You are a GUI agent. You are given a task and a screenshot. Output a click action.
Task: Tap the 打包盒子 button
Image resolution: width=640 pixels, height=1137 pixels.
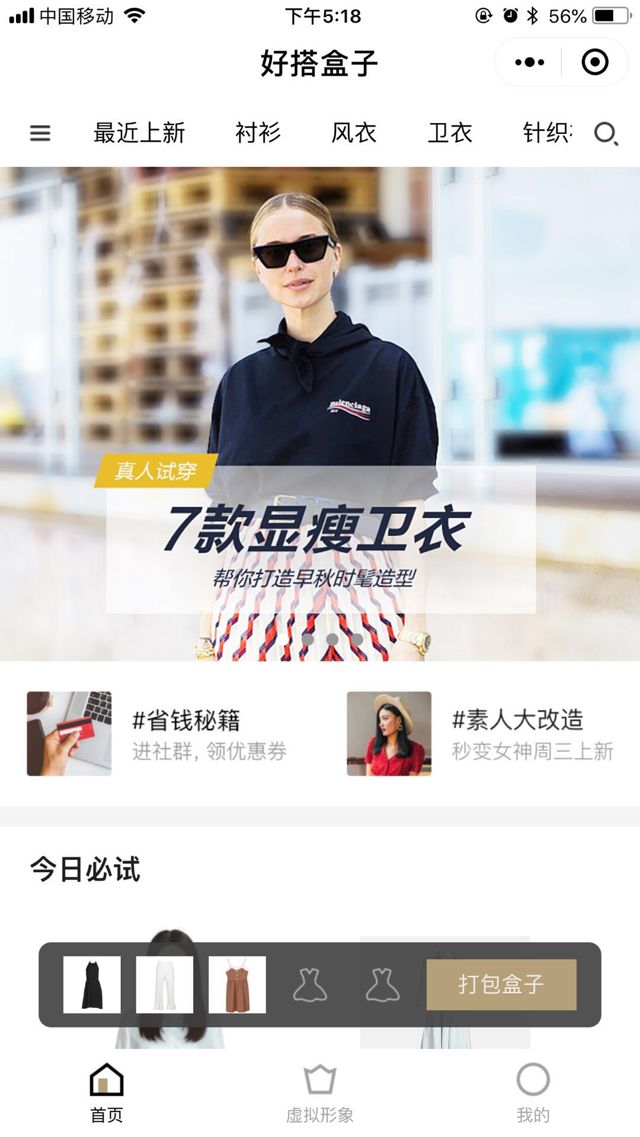click(501, 984)
